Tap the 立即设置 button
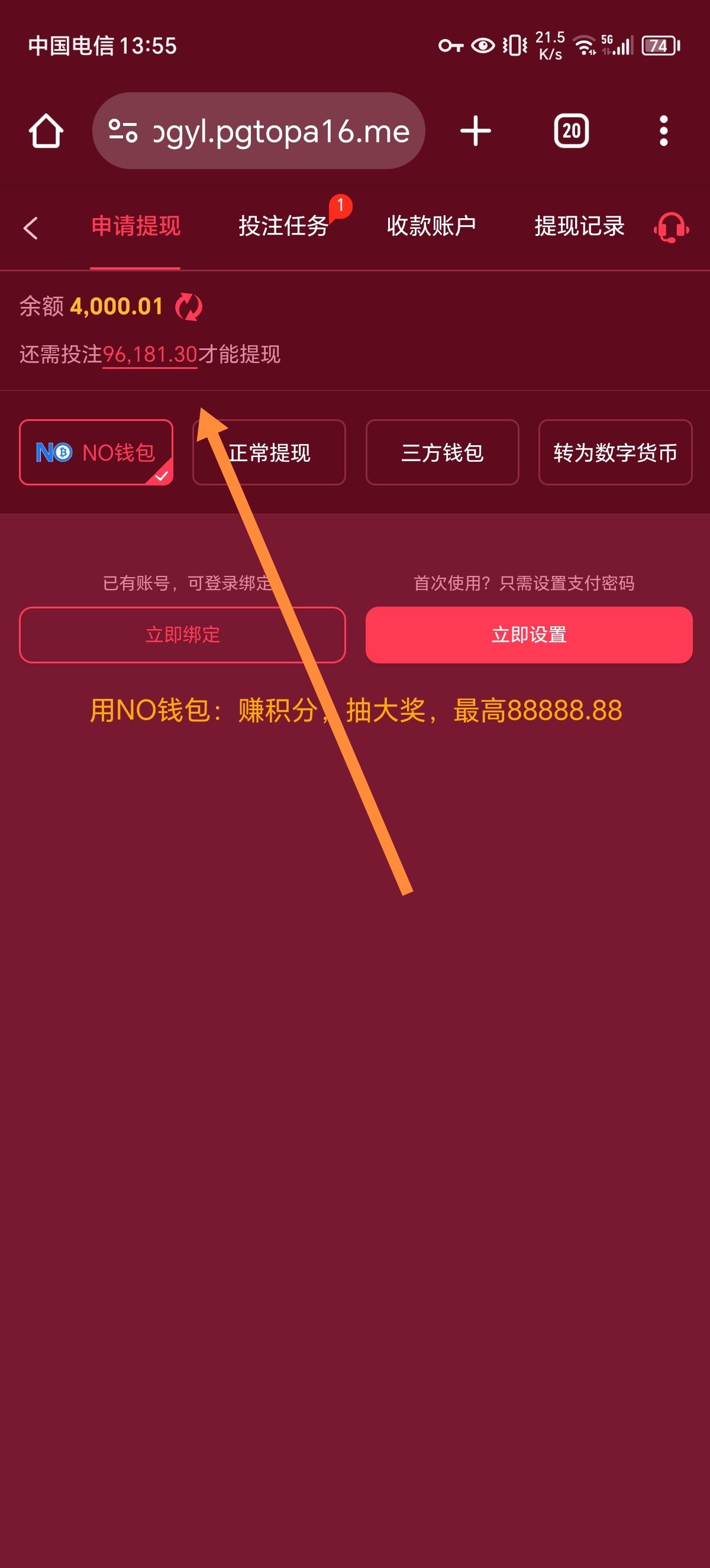The width and height of the screenshot is (710, 1568). click(x=528, y=634)
